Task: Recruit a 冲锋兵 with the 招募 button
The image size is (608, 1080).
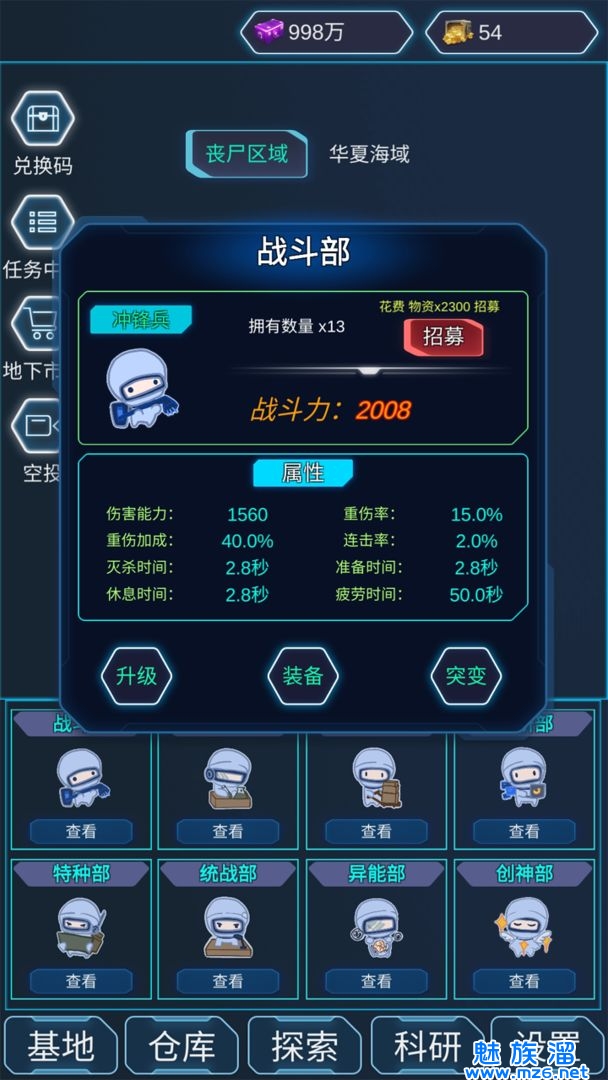Action: point(443,337)
